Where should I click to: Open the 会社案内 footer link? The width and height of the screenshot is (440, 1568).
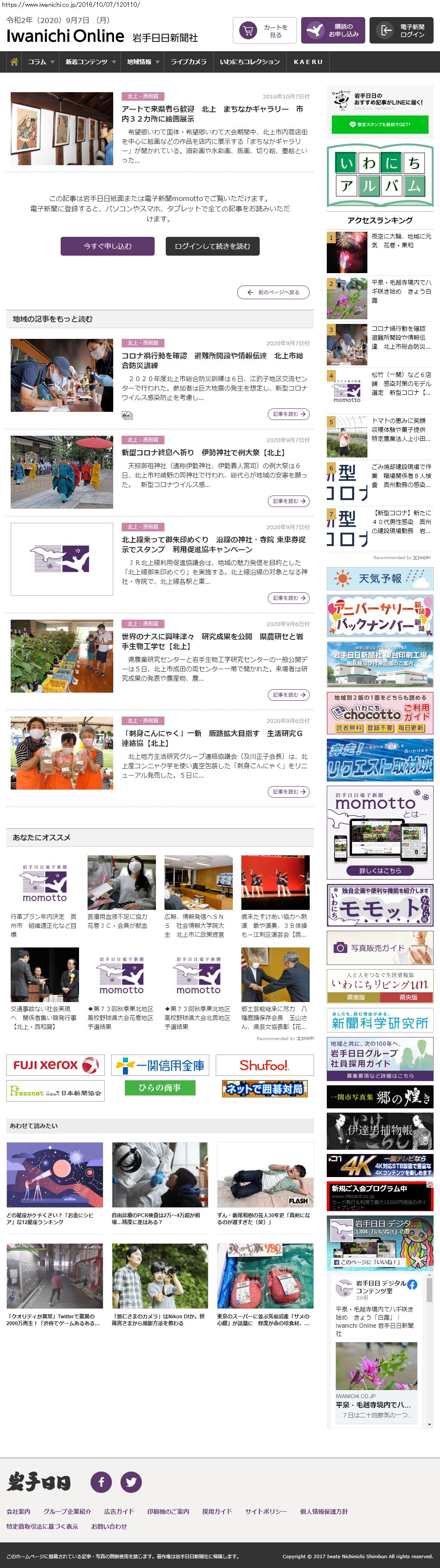point(18,1511)
